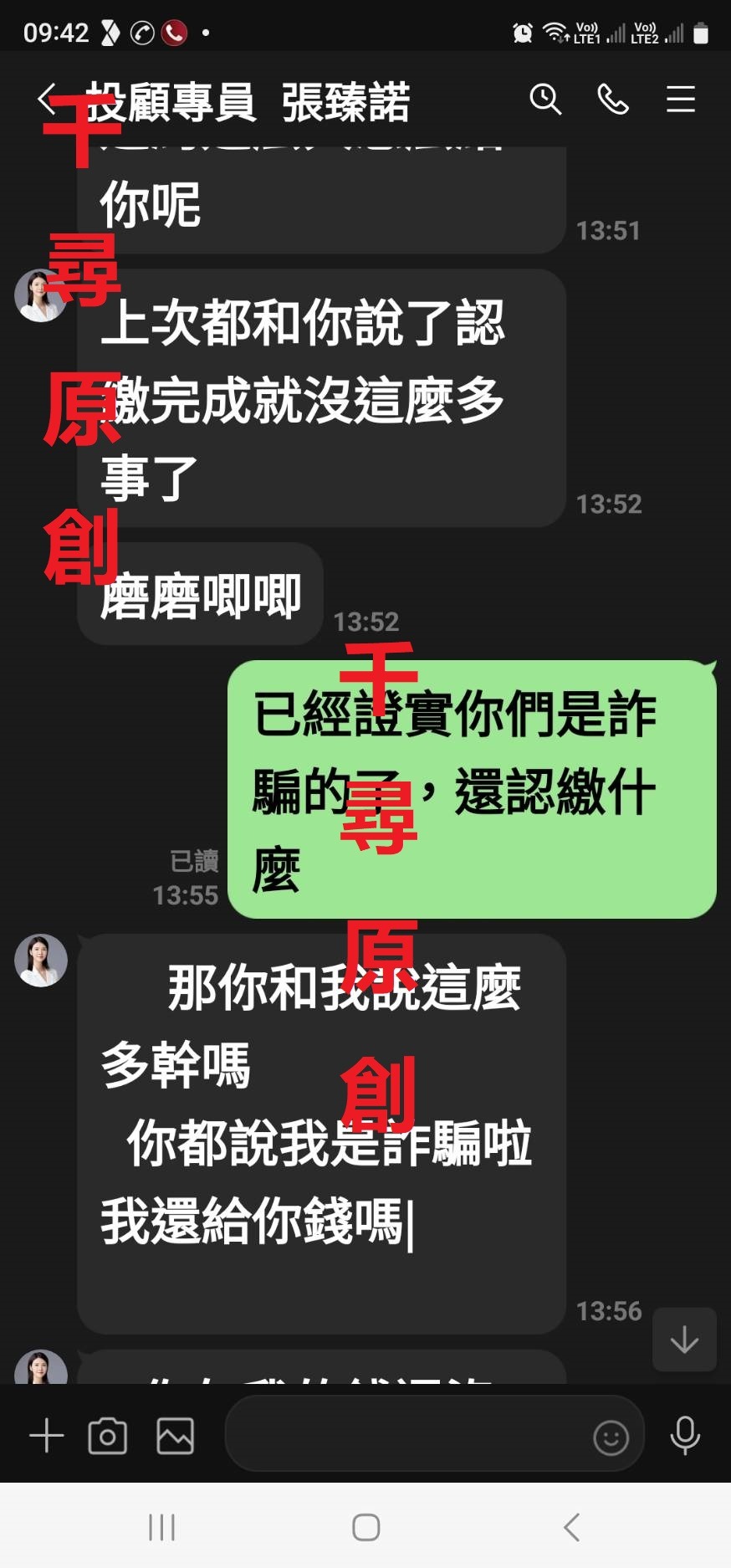Open the recent apps view

[x=161, y=1527]
